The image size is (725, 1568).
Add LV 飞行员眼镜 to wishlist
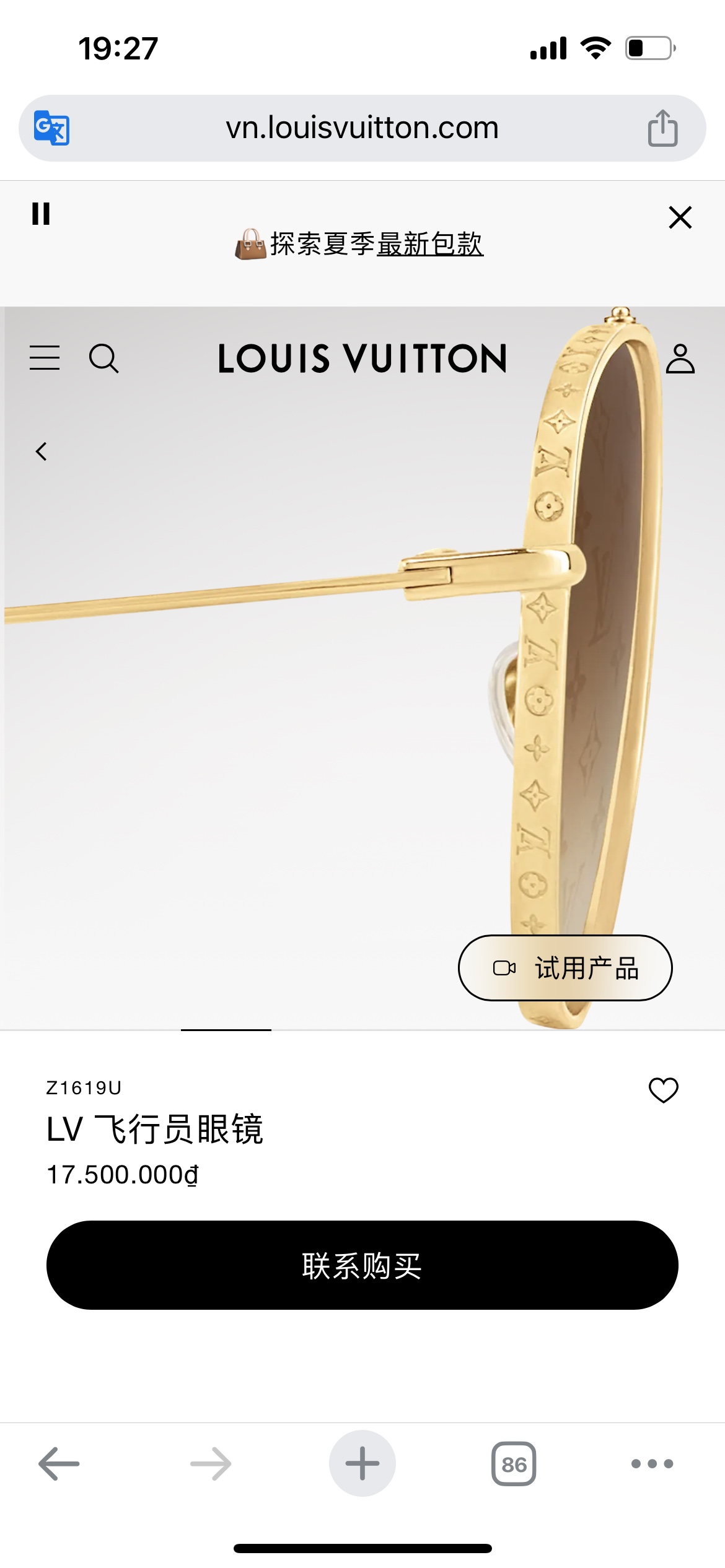pyautogui.click(x=663, y=1090)
